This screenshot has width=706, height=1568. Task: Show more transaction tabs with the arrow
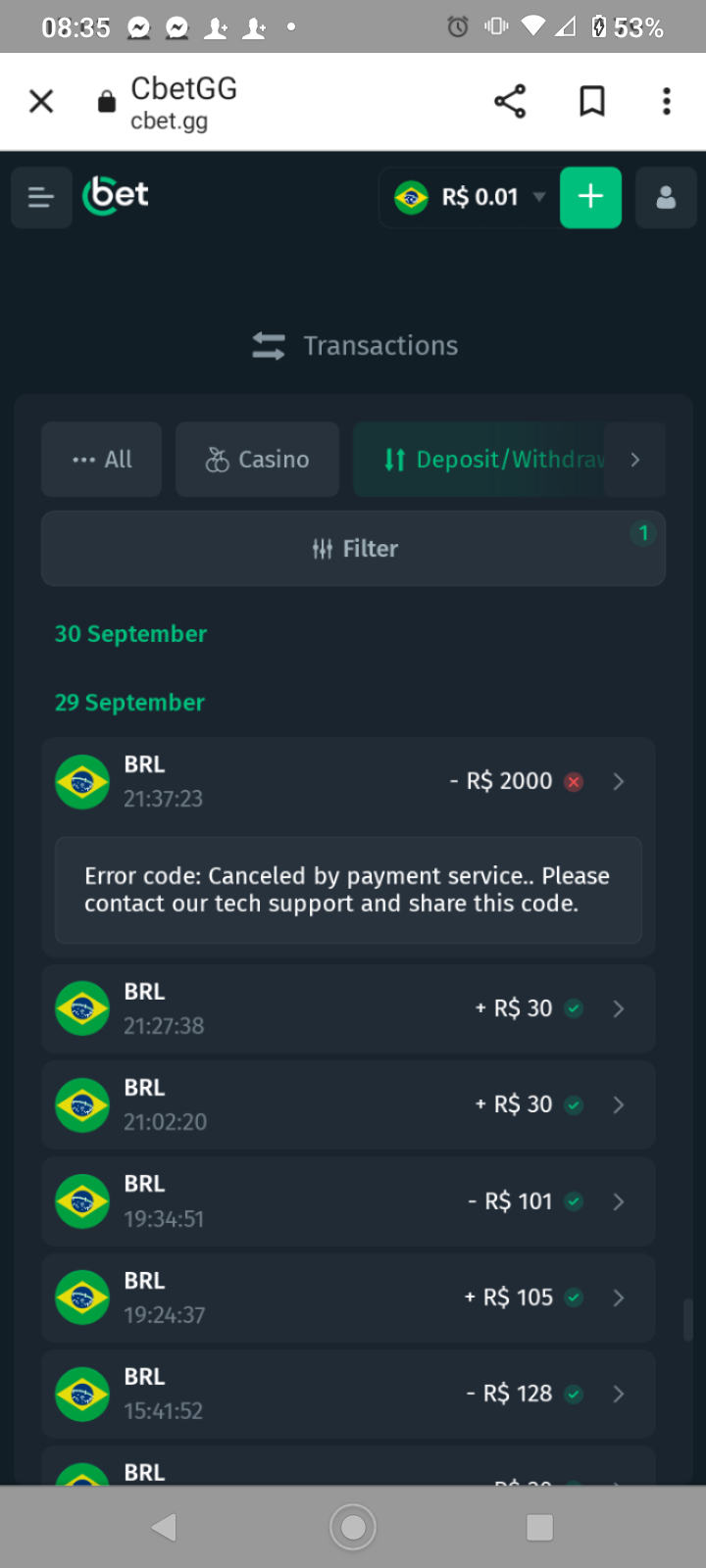click(635, 460)
